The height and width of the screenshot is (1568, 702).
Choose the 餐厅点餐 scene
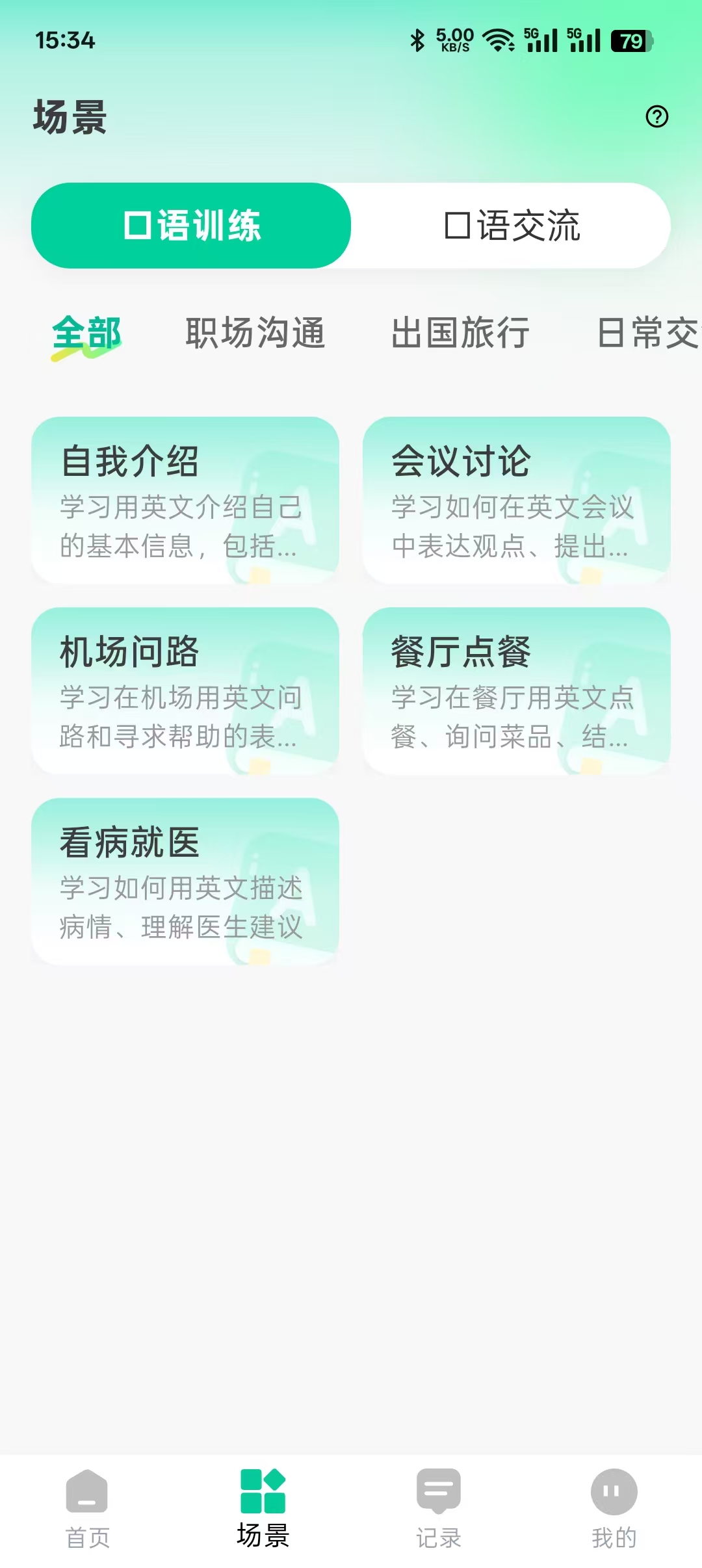(517, 691)
